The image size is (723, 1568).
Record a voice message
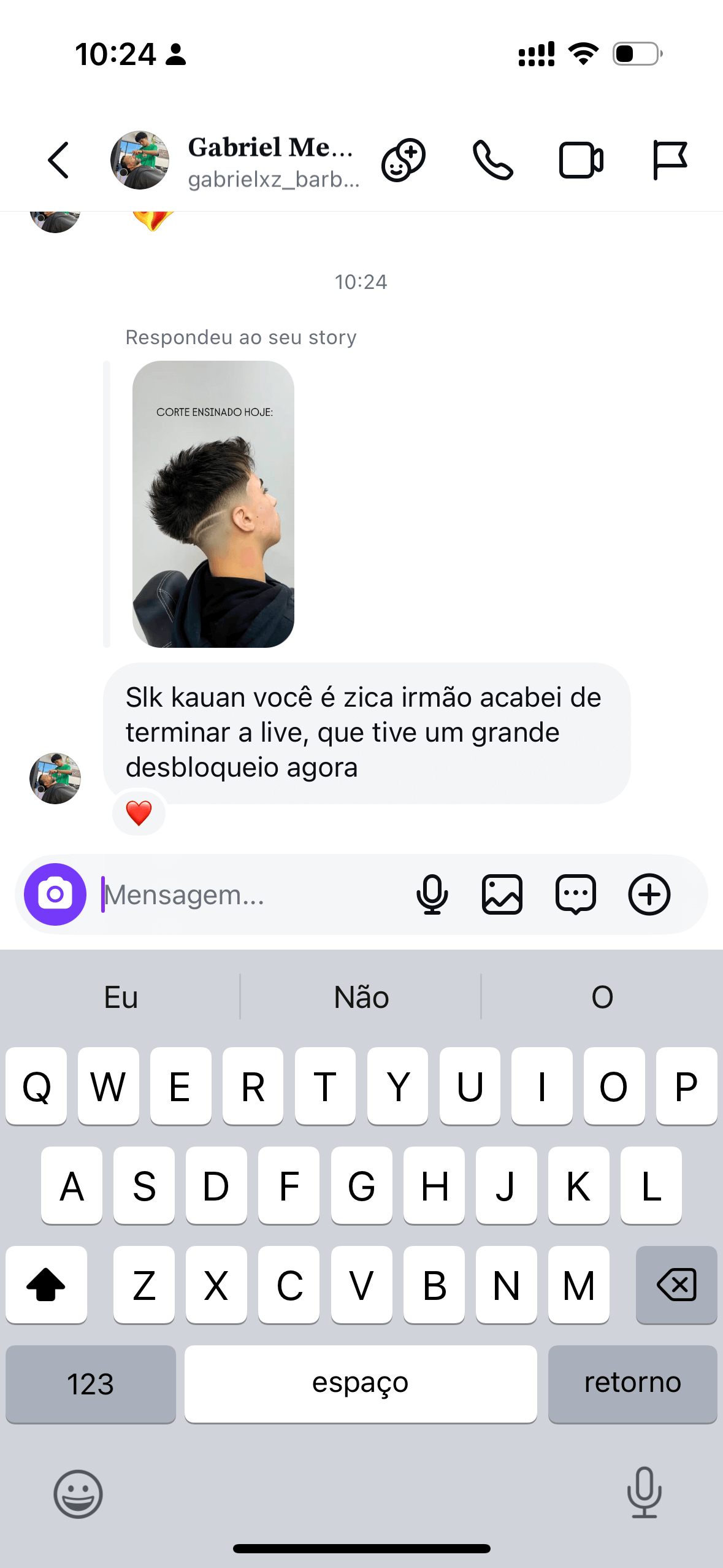432,894
